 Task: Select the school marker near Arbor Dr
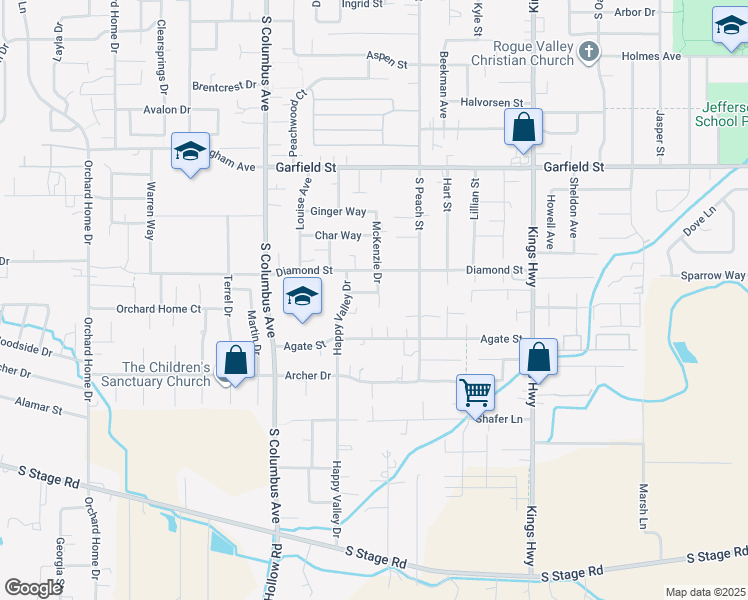(x=729, y=26)
